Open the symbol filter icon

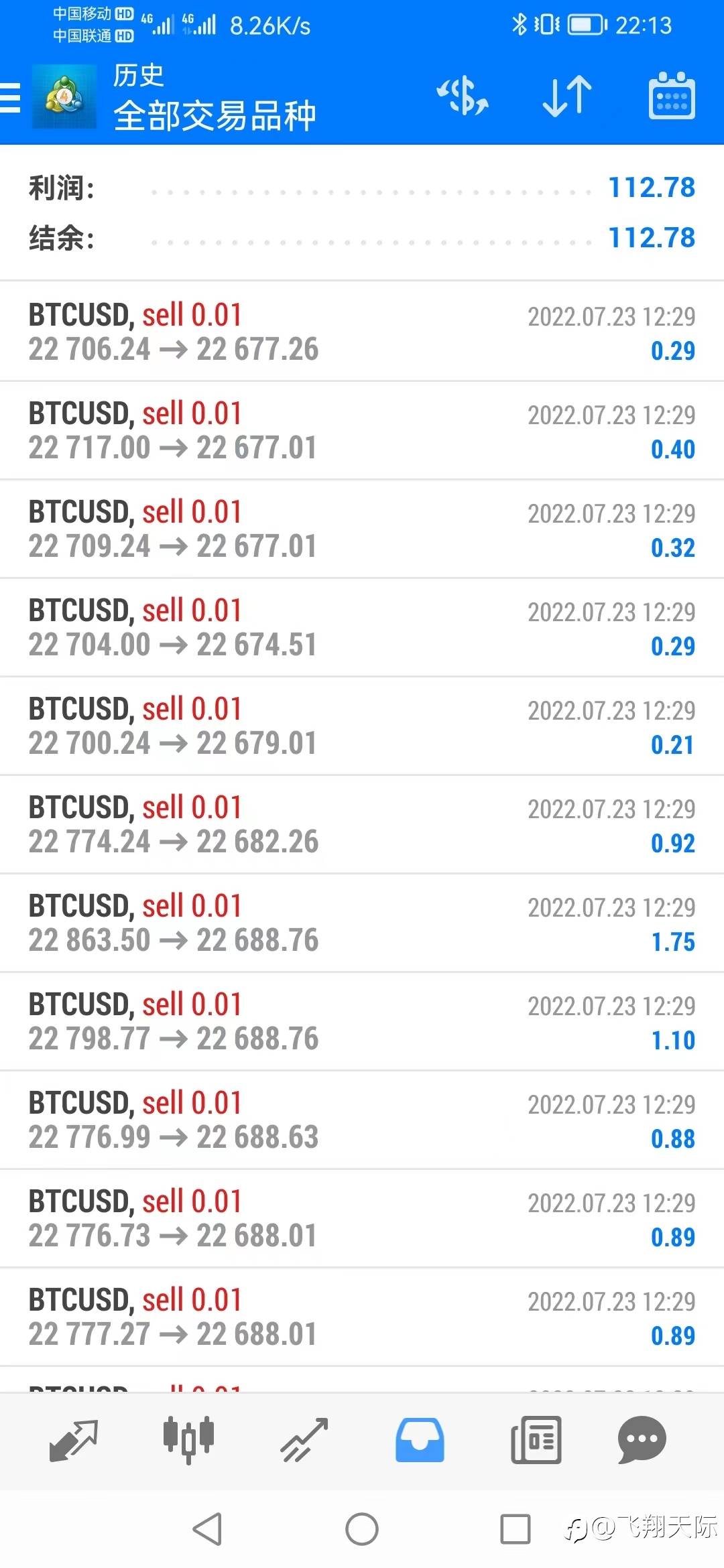pos(463,96)
